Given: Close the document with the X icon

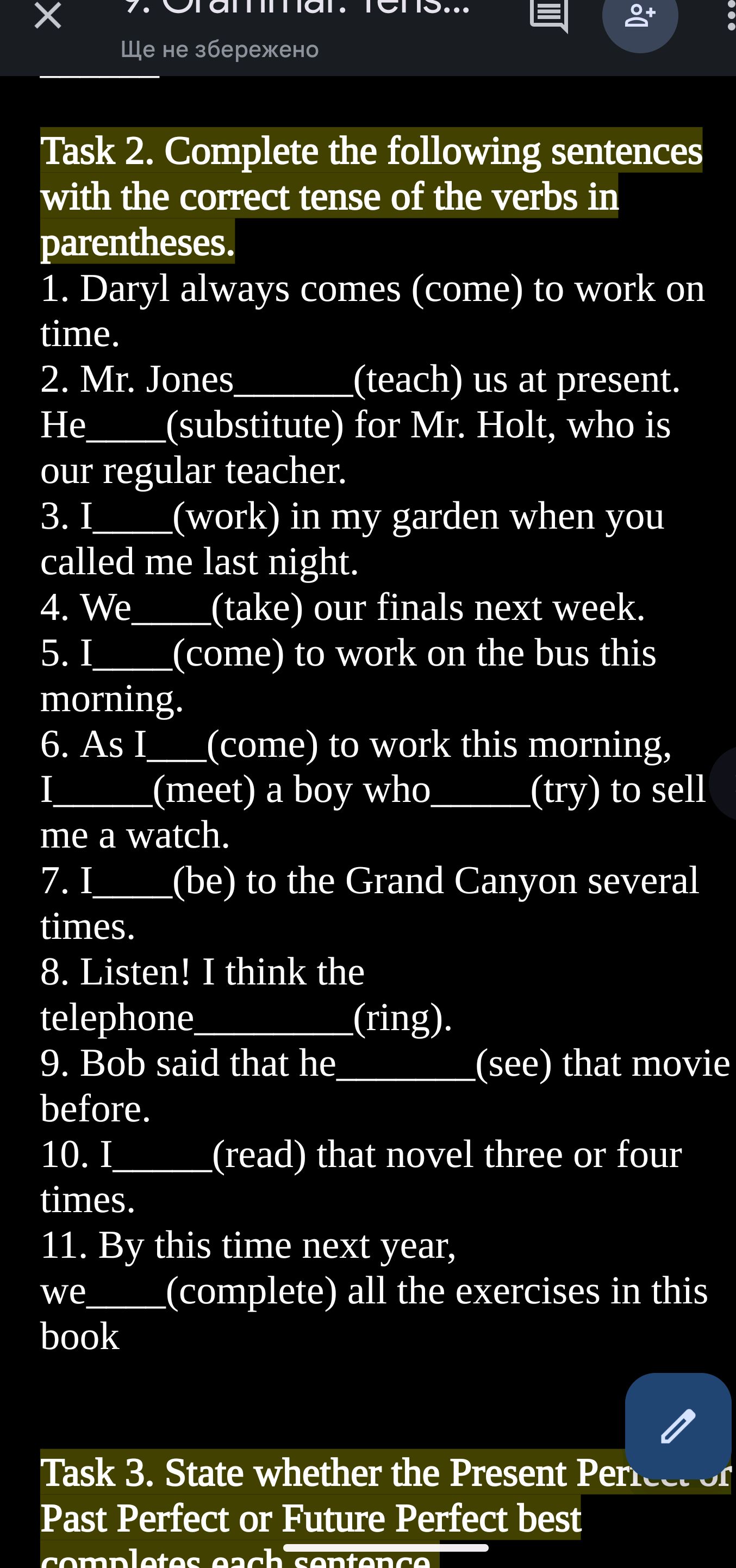Looking at the screenshot, I should pyautogui.click(x=47, y=16).
